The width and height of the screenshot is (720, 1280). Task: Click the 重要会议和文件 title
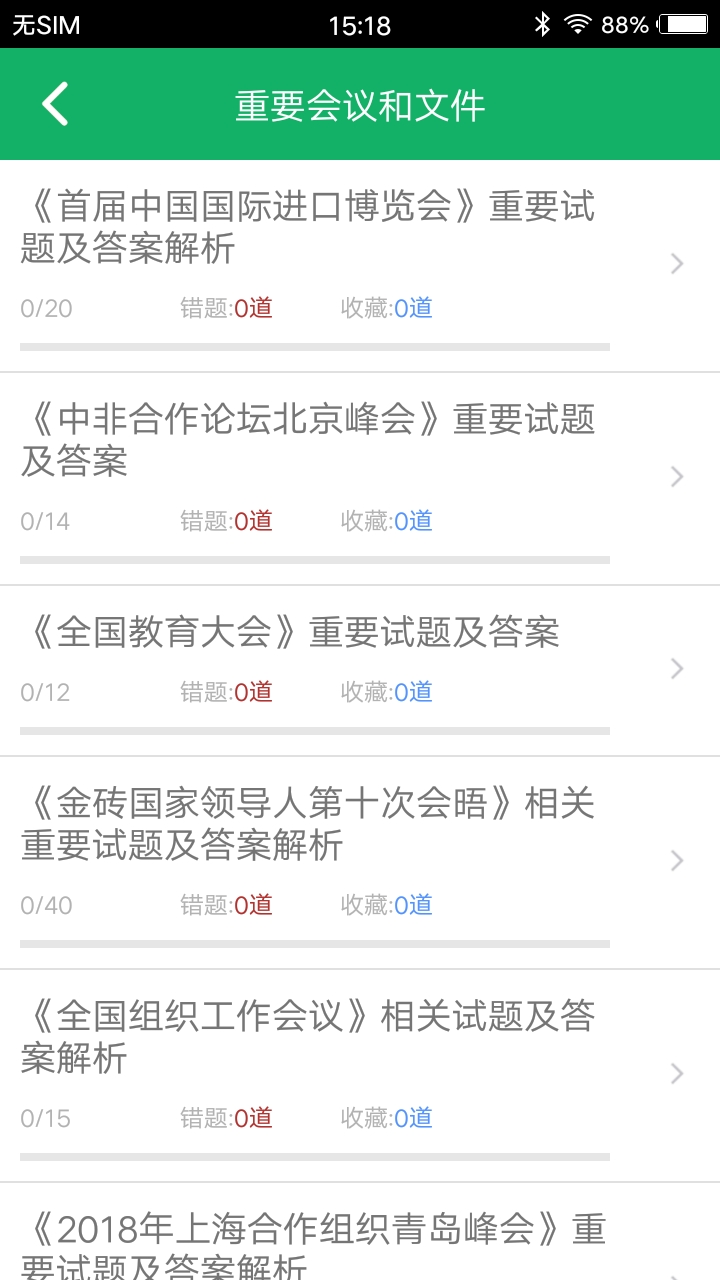(360, 103)
